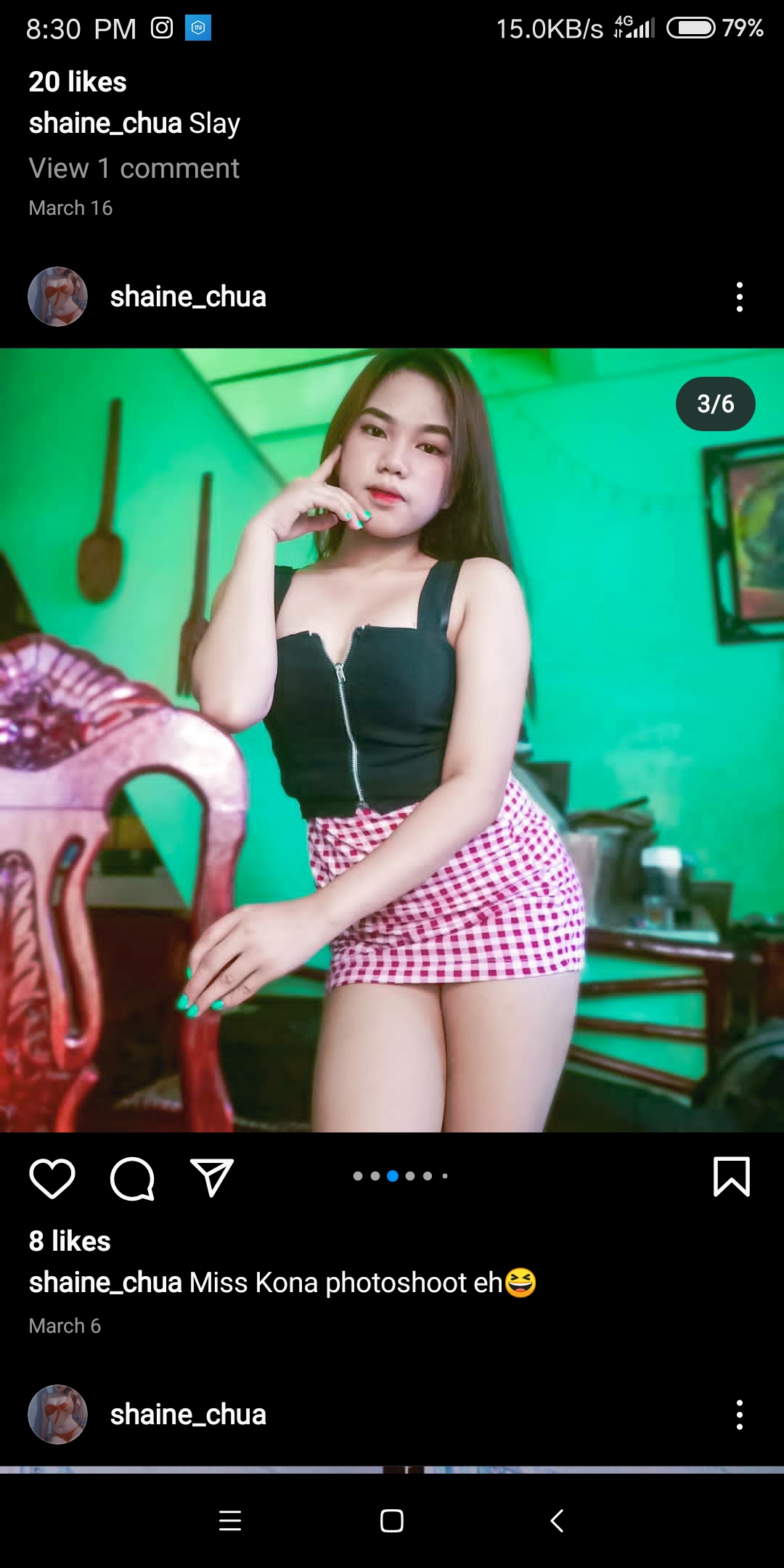Go to the home screen
784x1568 pixels.
coord(392,1520)
